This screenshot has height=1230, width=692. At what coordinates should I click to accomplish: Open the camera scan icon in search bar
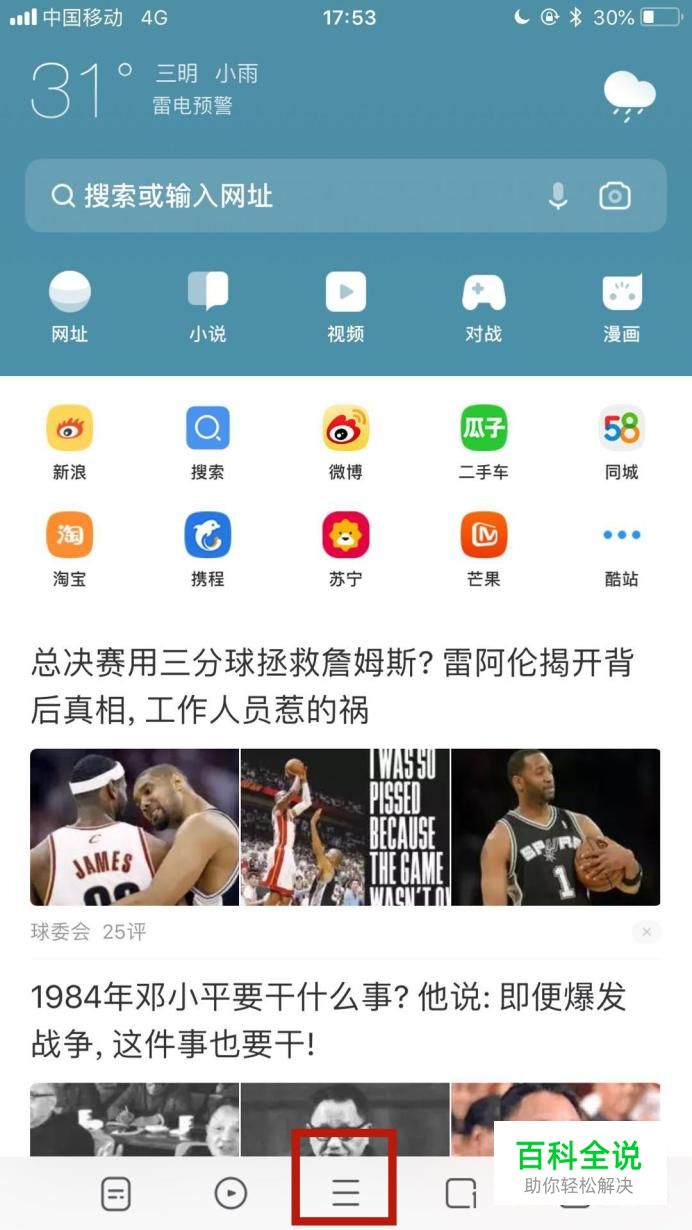click(x=614, y=196)
